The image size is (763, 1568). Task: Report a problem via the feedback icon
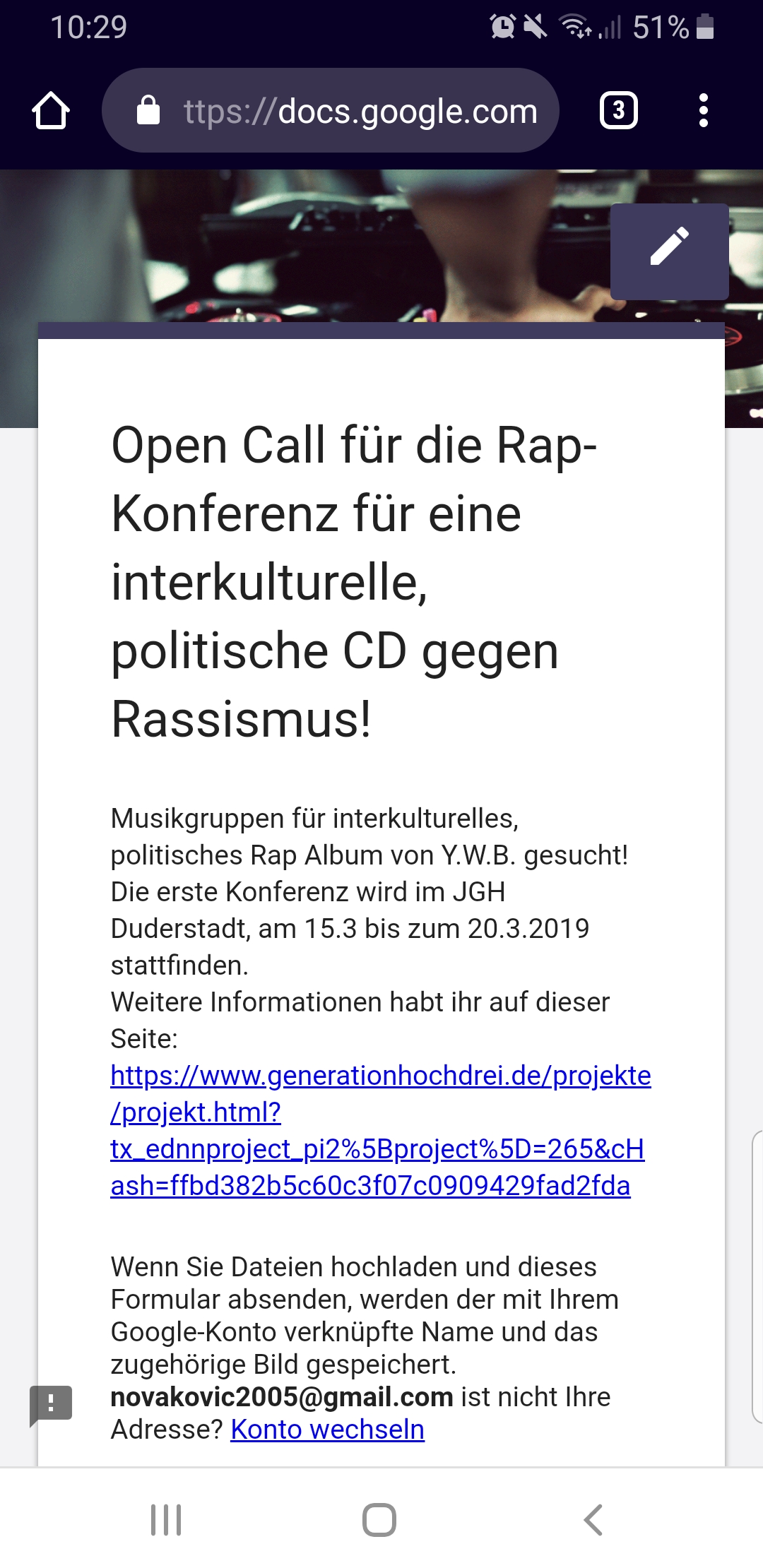click(x=51, y=1404)
